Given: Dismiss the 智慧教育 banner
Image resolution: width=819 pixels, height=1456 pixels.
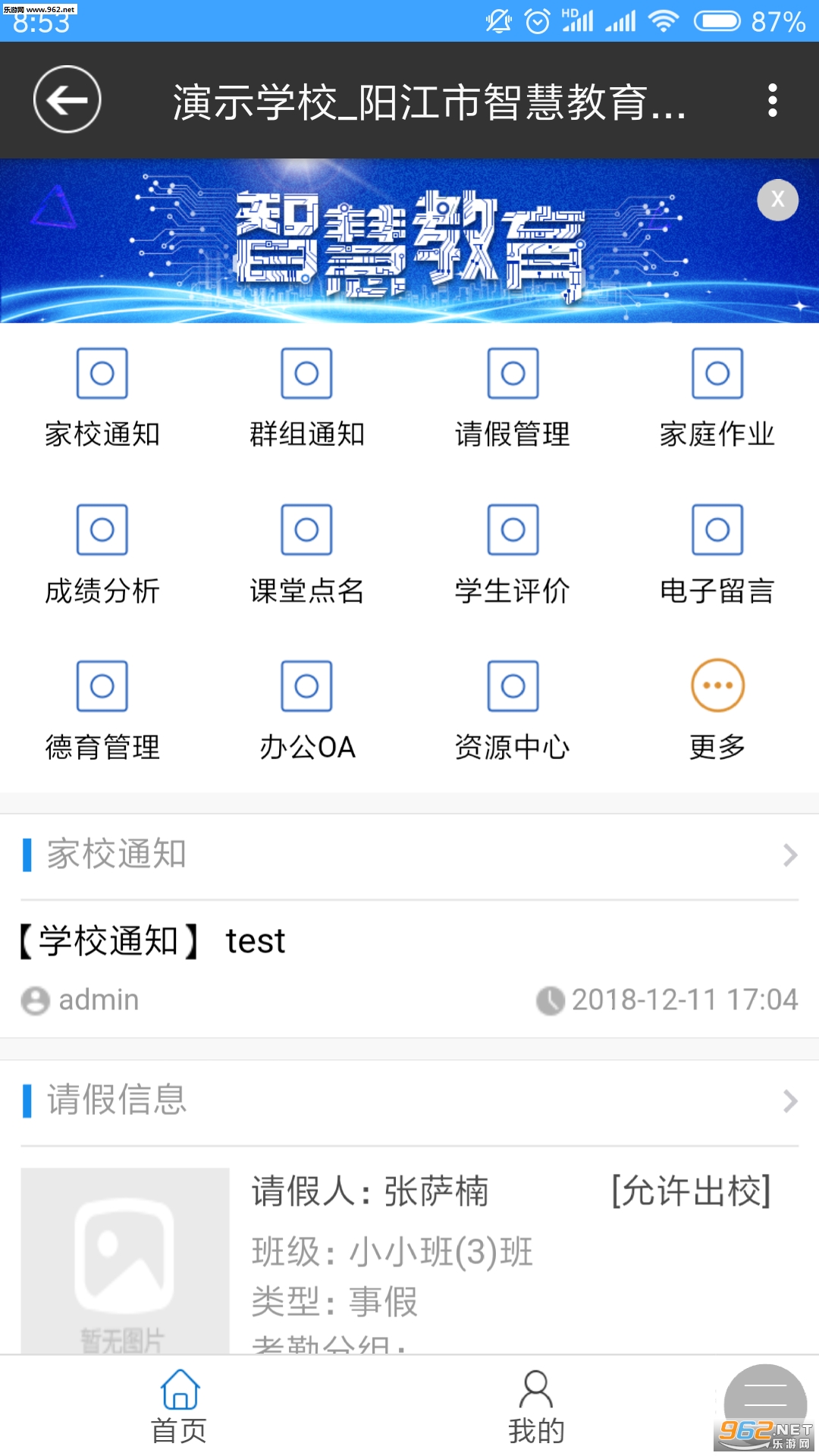Looking at the screenshot, I should (x=777, y=200).
